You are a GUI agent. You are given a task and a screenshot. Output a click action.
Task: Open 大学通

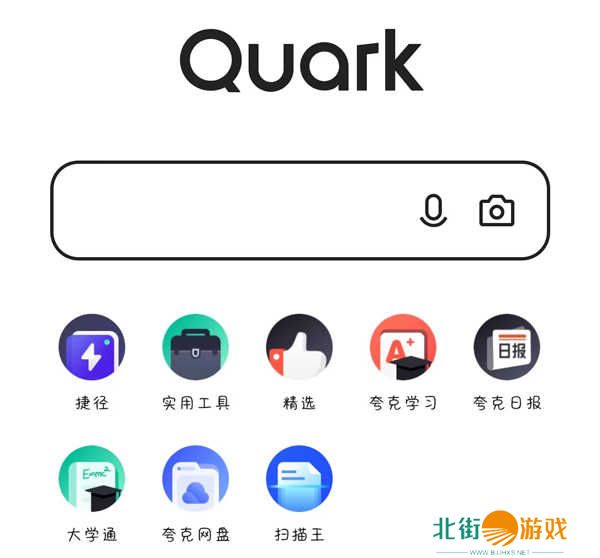point(92,479)
